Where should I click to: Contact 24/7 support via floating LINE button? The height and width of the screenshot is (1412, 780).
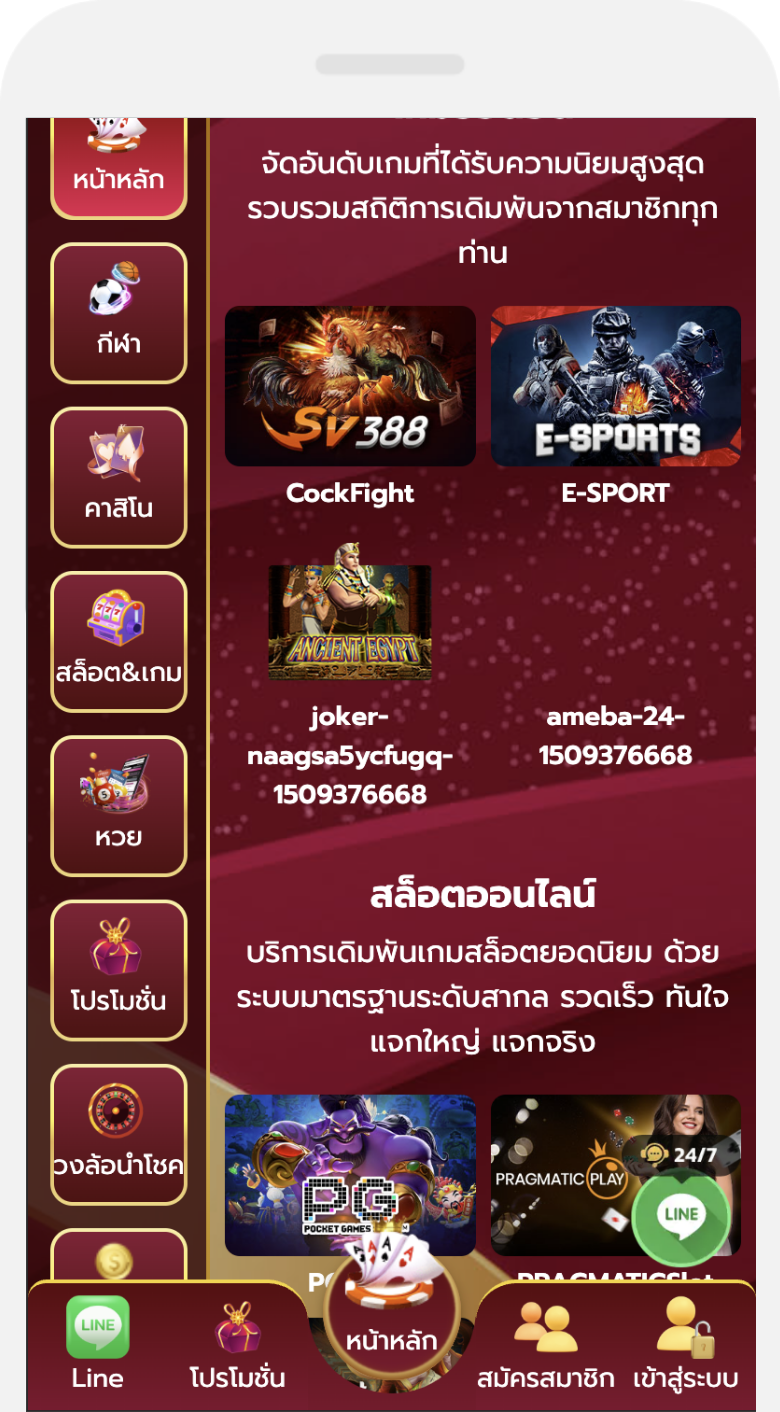681,1216
